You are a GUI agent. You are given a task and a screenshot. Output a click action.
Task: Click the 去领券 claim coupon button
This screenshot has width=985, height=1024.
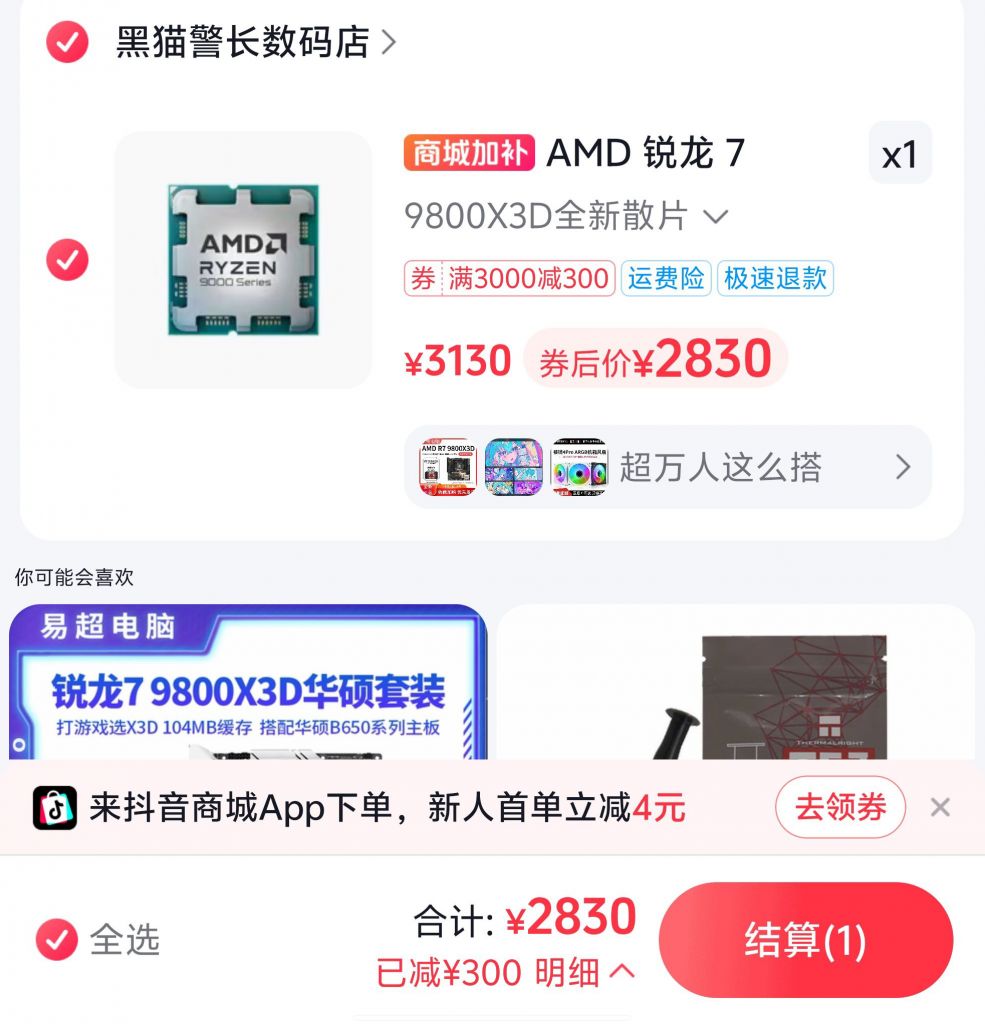point(840,808)
